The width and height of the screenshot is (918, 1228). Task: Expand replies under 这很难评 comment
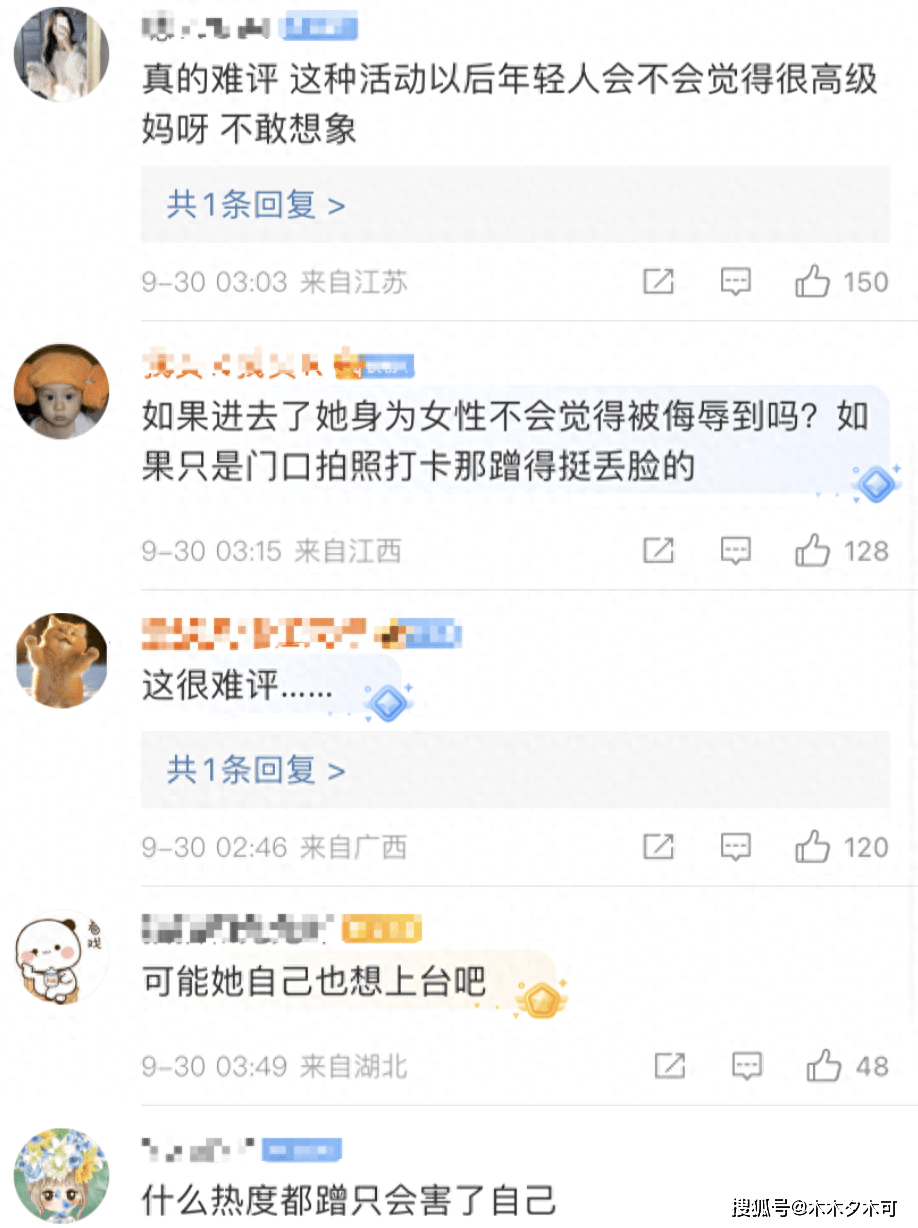point(256,770)
